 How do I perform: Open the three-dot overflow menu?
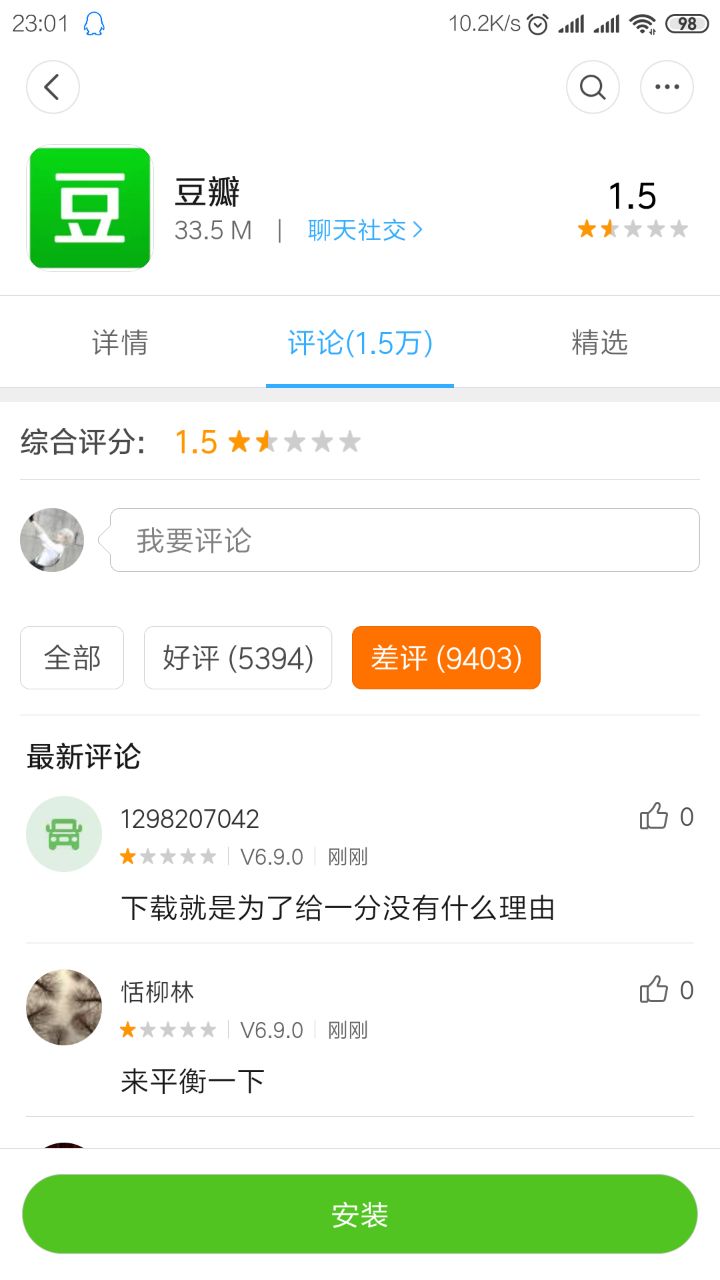(x=667, y=88)
